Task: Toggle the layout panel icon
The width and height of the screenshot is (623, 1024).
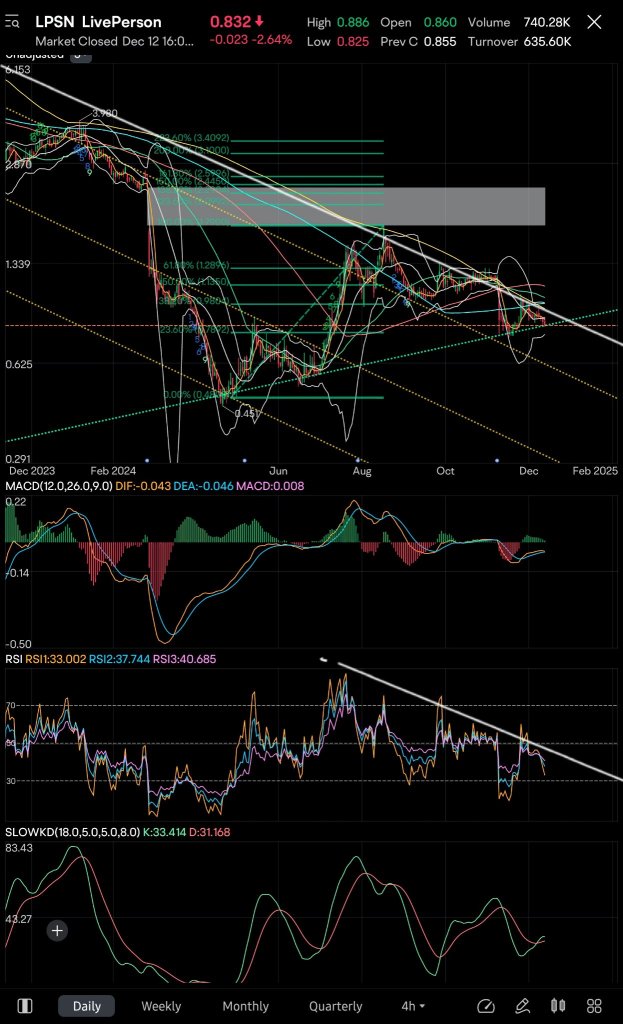Action: tap(25, 1006)
